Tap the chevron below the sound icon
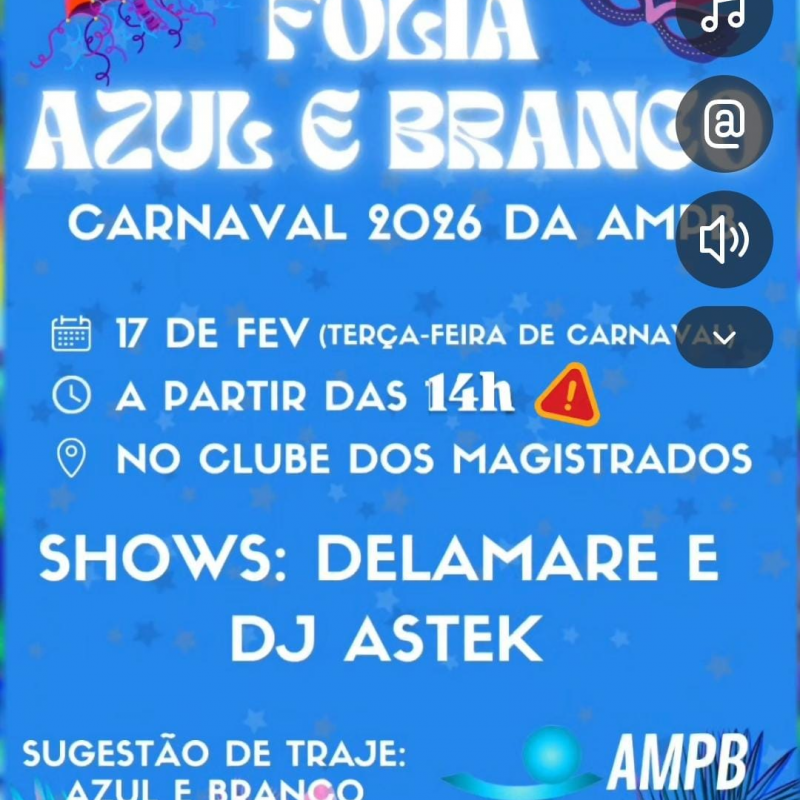 tap(724, 337)
